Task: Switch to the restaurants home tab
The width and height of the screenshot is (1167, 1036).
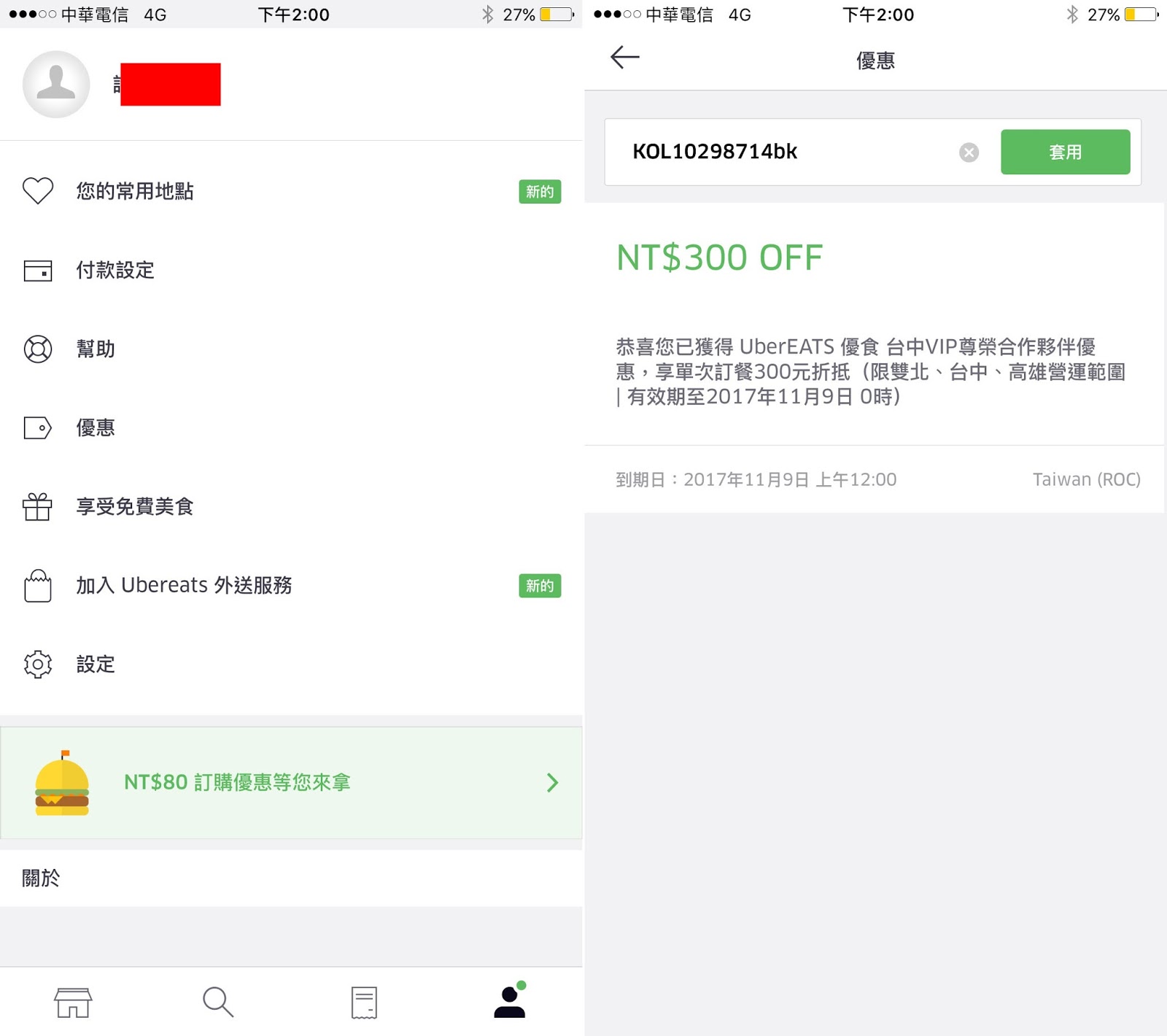Action: pos(73,1002)
